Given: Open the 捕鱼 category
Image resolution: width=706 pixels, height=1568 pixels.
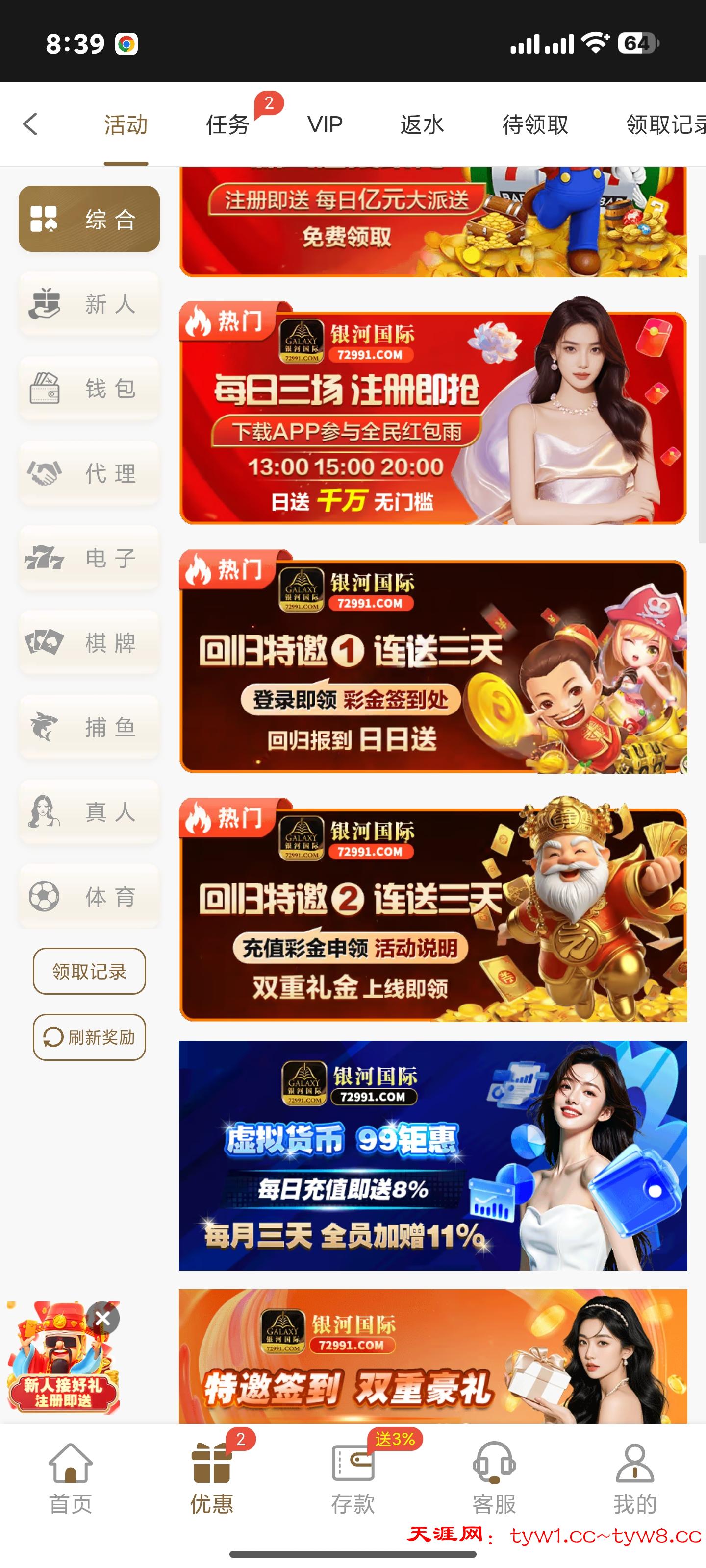Looking at the screenshot, I should click(x=89, y=727).
